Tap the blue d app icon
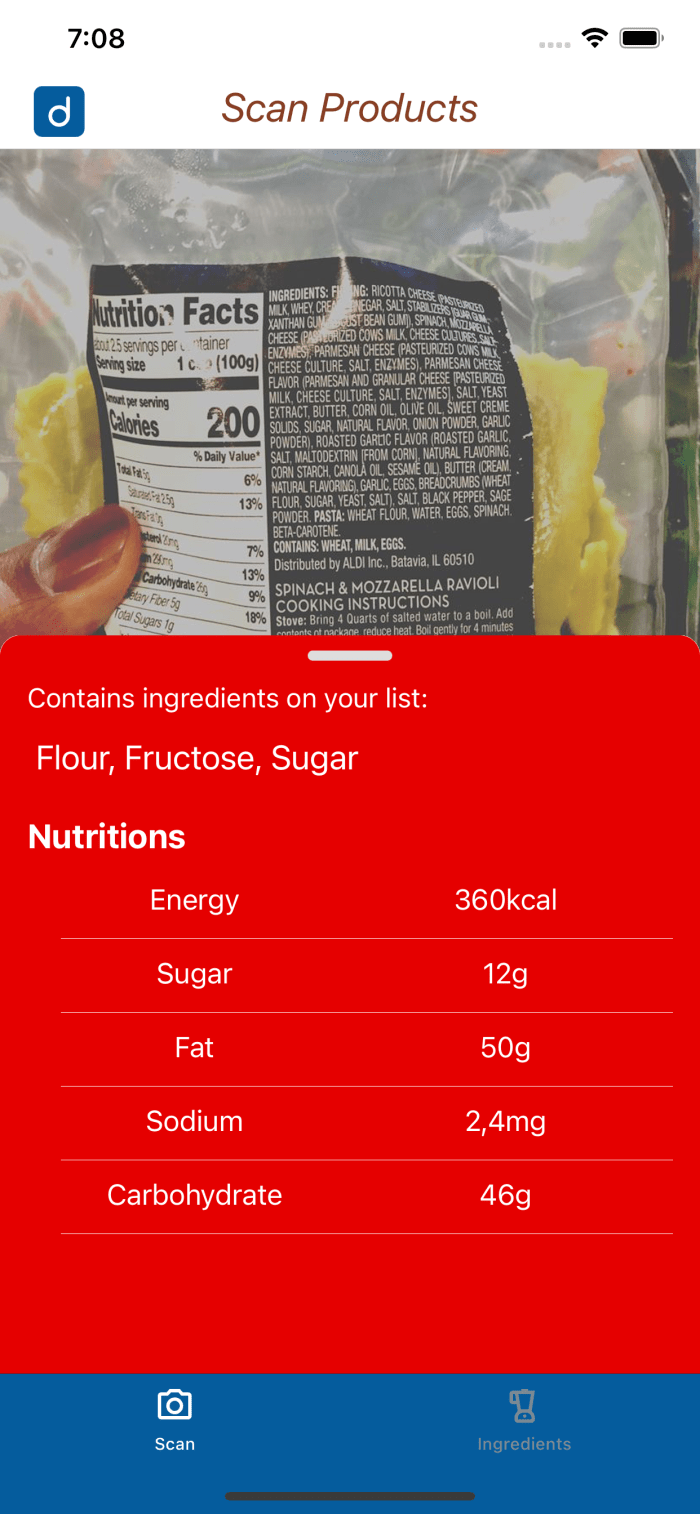700x1514 pixels. coord(59,111)
